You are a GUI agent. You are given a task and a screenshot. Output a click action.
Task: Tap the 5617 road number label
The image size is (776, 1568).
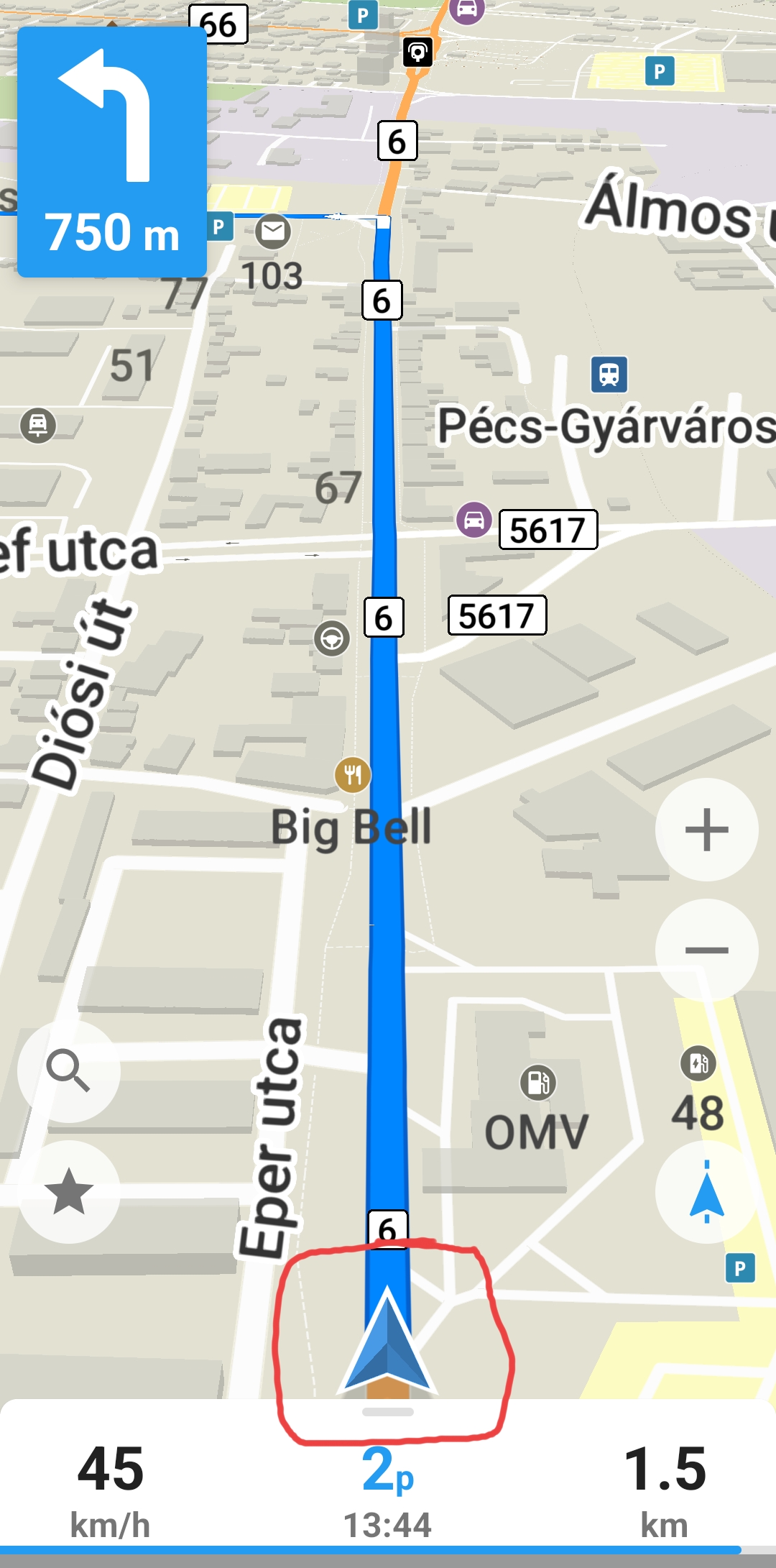(x=548, y=529)
